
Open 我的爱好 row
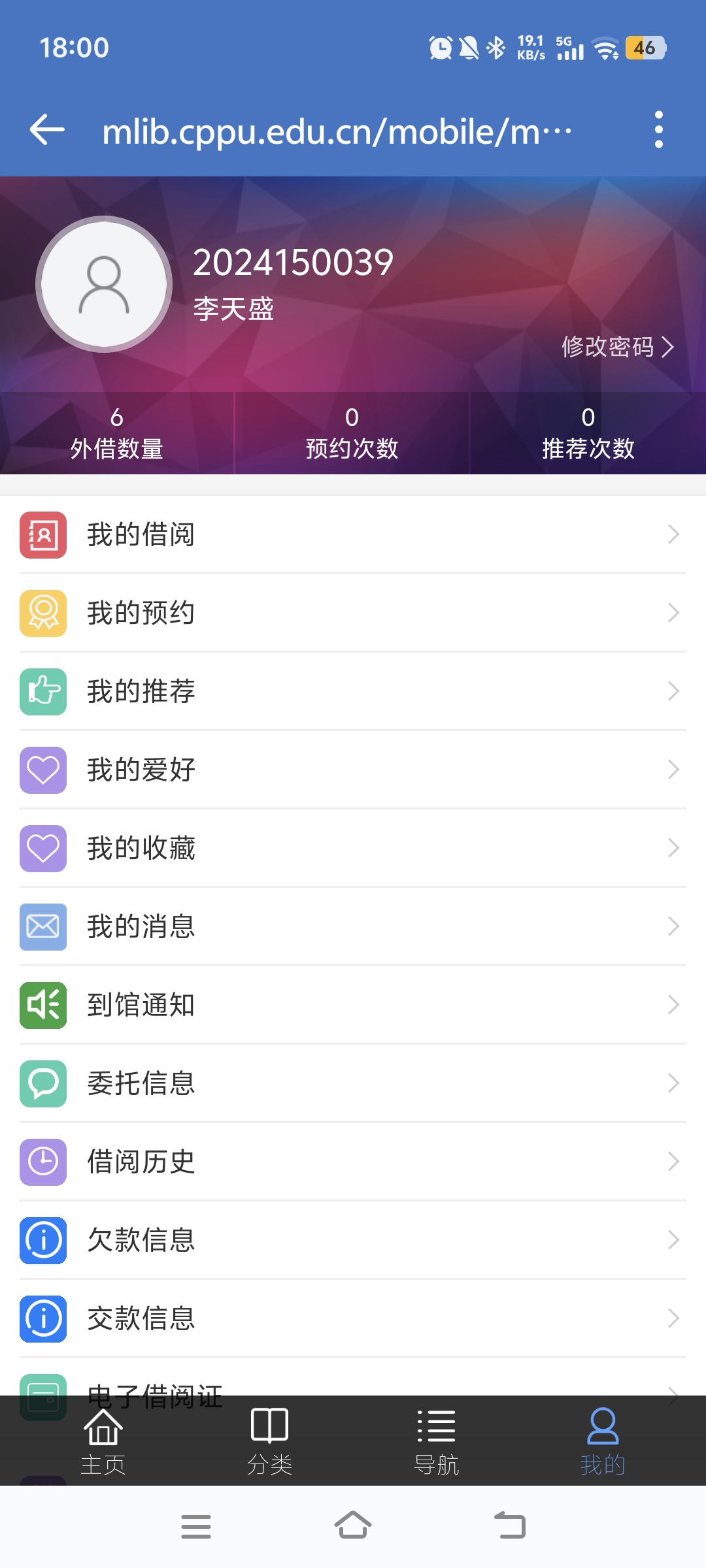[x=353, y=770]
